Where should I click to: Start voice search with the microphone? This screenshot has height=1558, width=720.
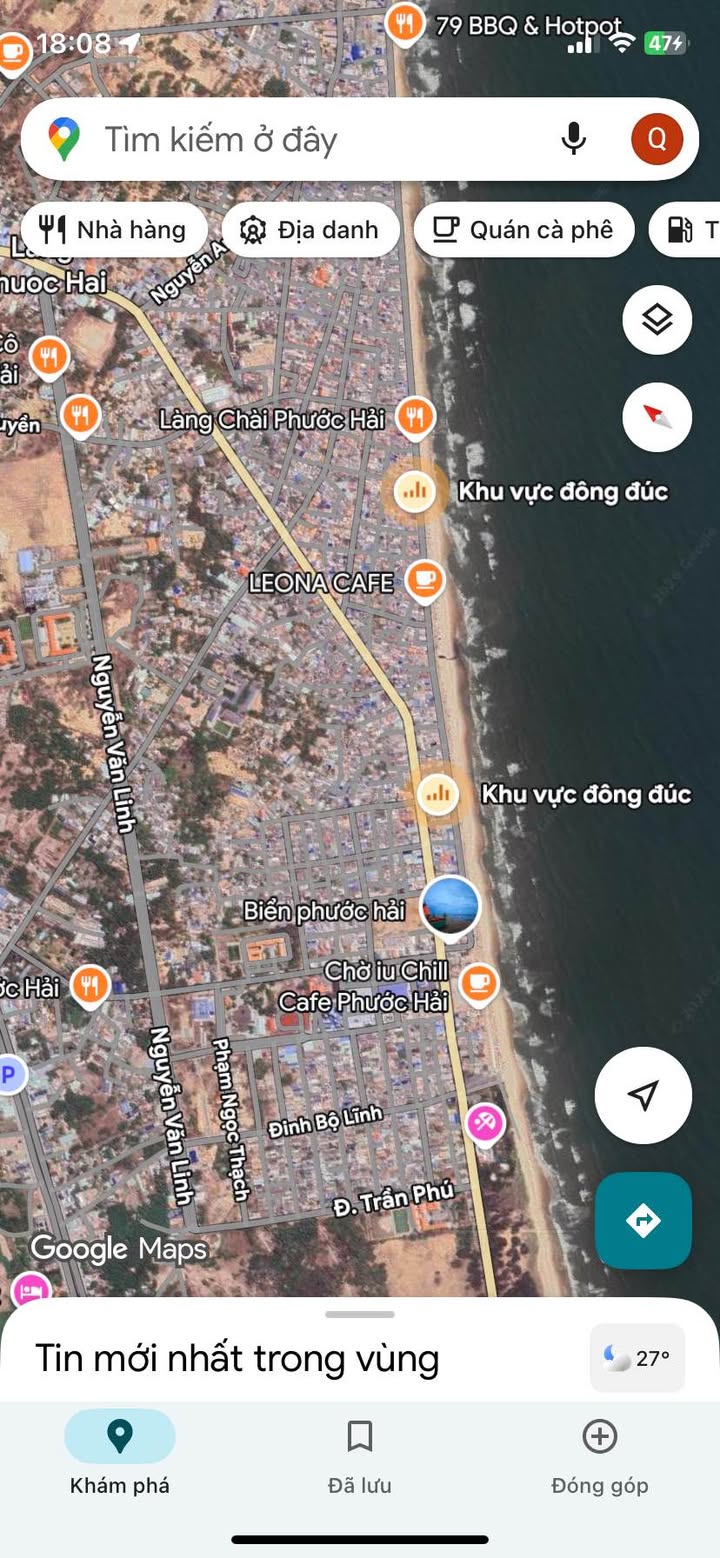tap(573, 139)
